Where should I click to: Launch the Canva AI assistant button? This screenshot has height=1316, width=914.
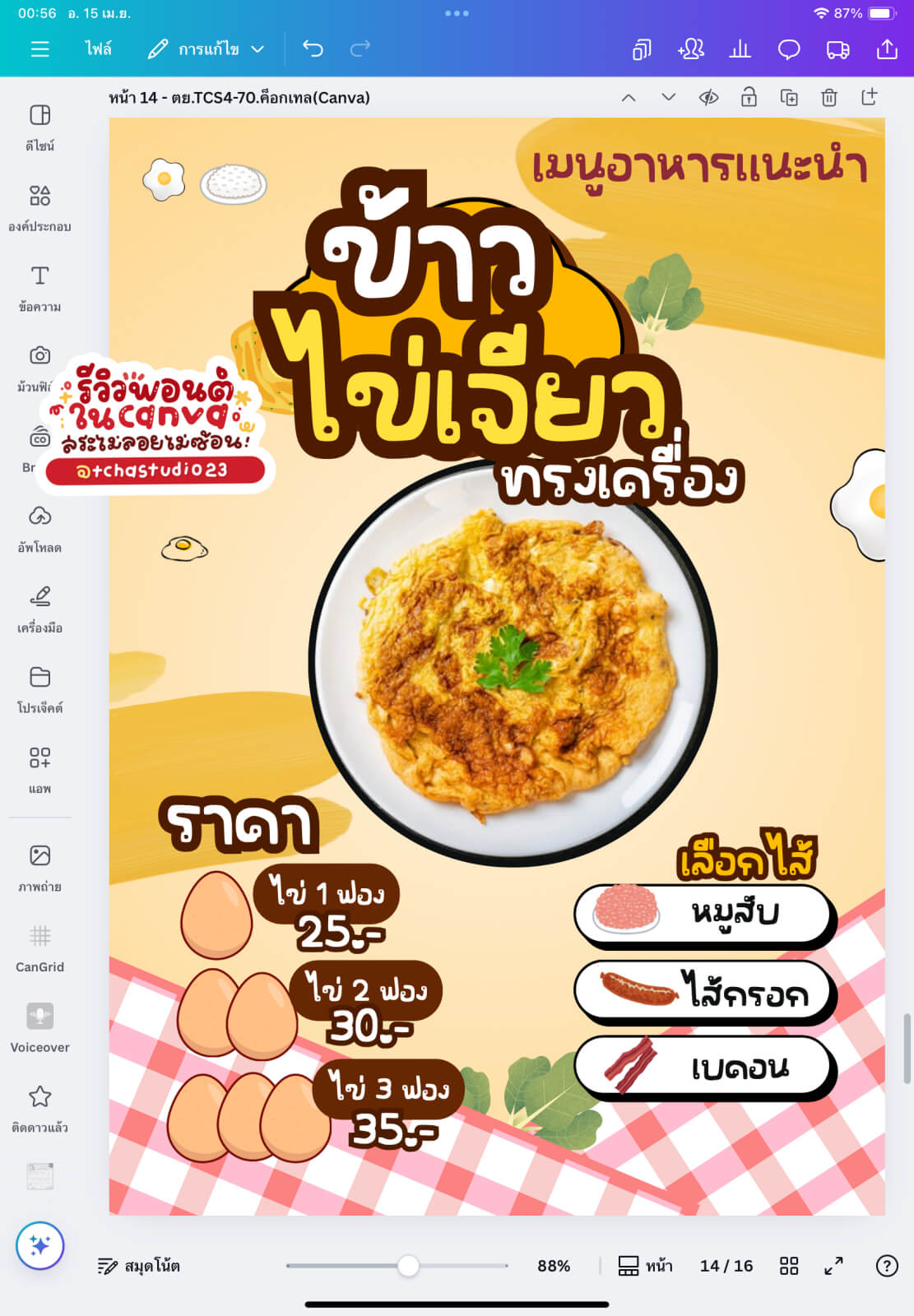[39, 1245]
